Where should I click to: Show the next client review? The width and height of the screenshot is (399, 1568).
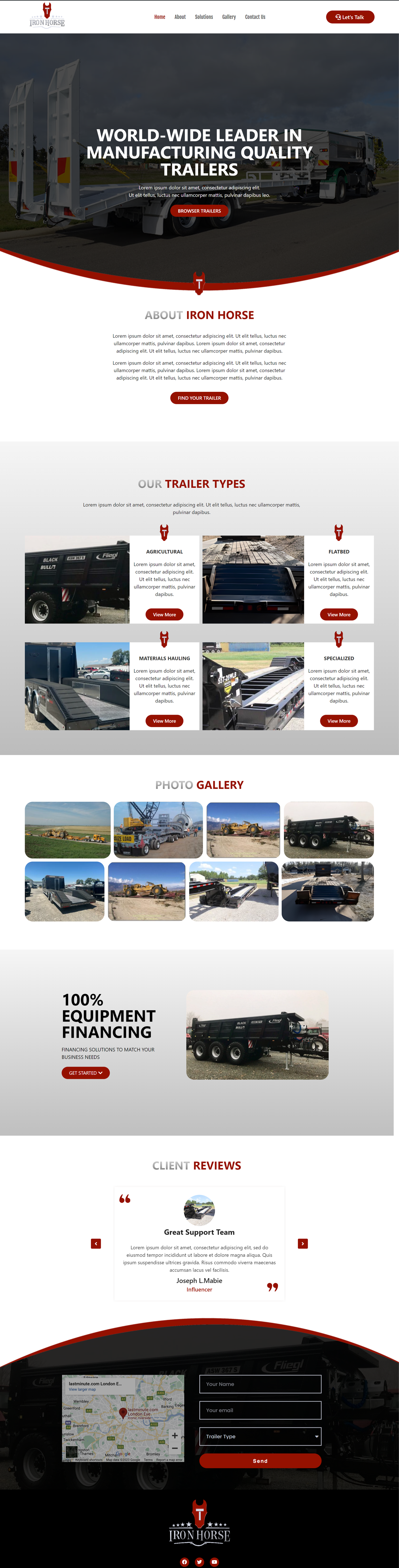[303, 1243]
